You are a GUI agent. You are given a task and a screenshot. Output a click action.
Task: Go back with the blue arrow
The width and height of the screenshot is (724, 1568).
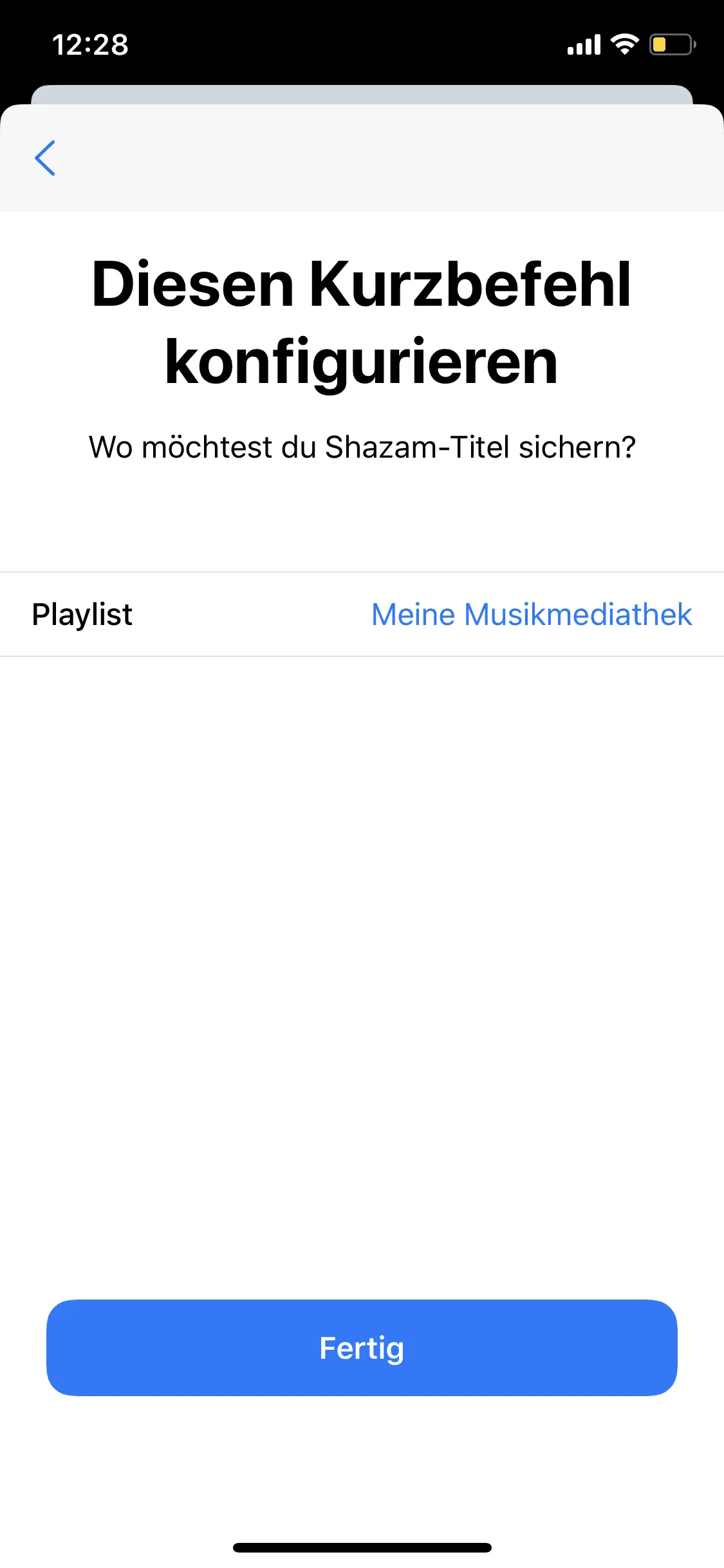(x=45, y=158)
